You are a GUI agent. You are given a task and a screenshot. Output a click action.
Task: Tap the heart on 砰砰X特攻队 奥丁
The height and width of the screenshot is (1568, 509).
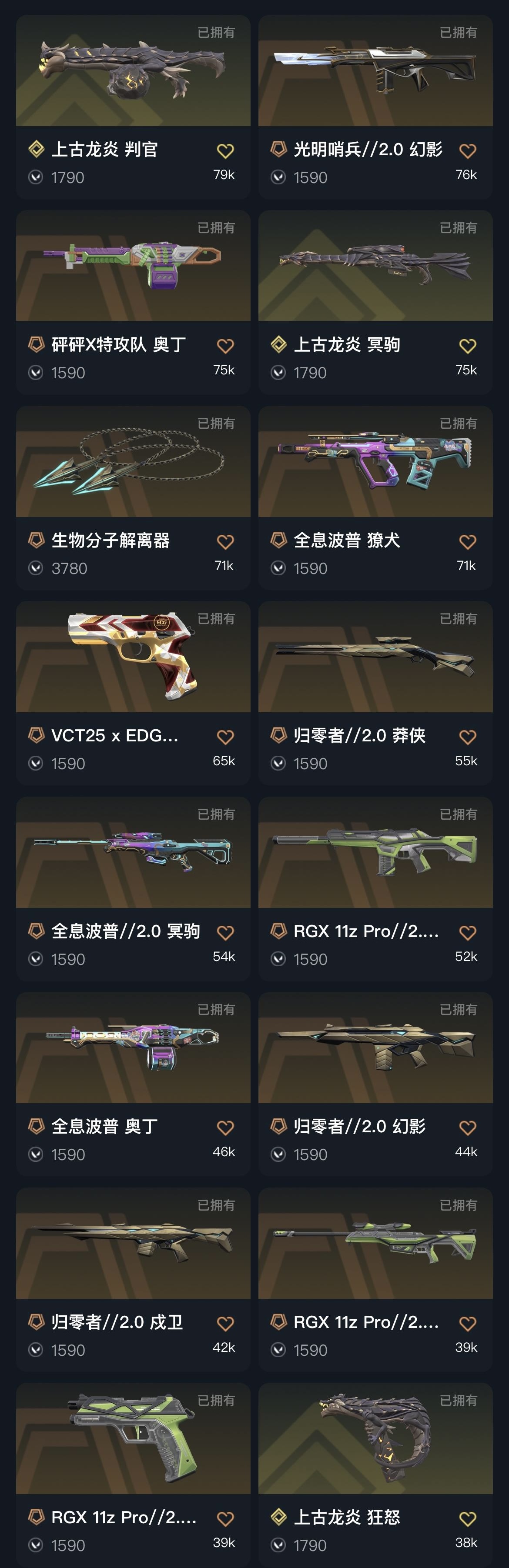pyautogui.click(x=225, y=346)
